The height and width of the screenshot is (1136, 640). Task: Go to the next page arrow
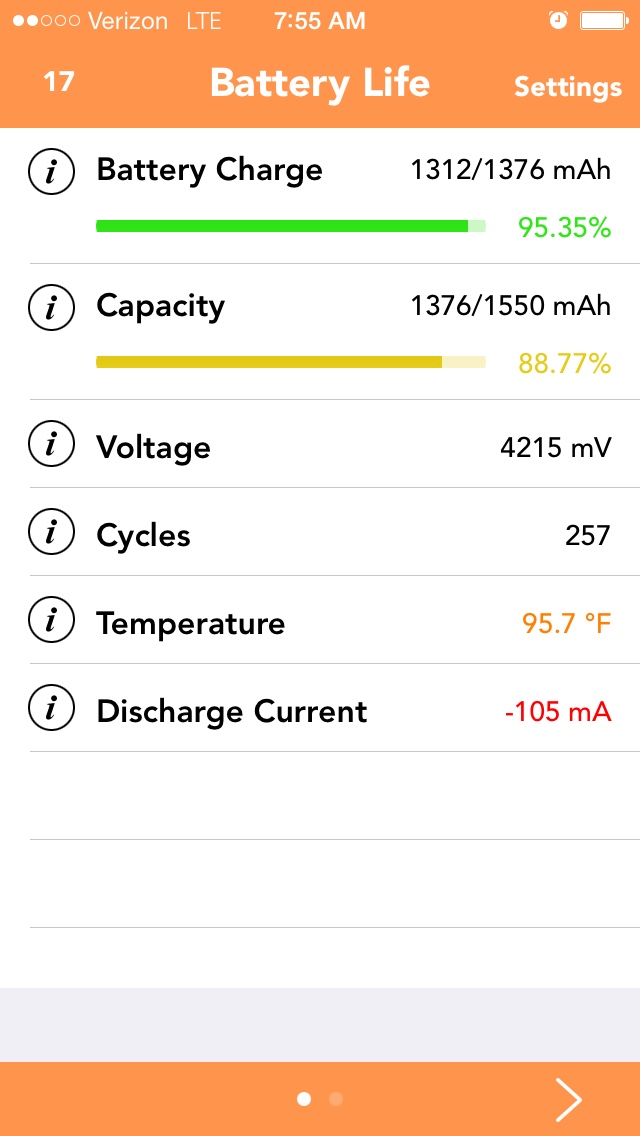click(568, 1099)
